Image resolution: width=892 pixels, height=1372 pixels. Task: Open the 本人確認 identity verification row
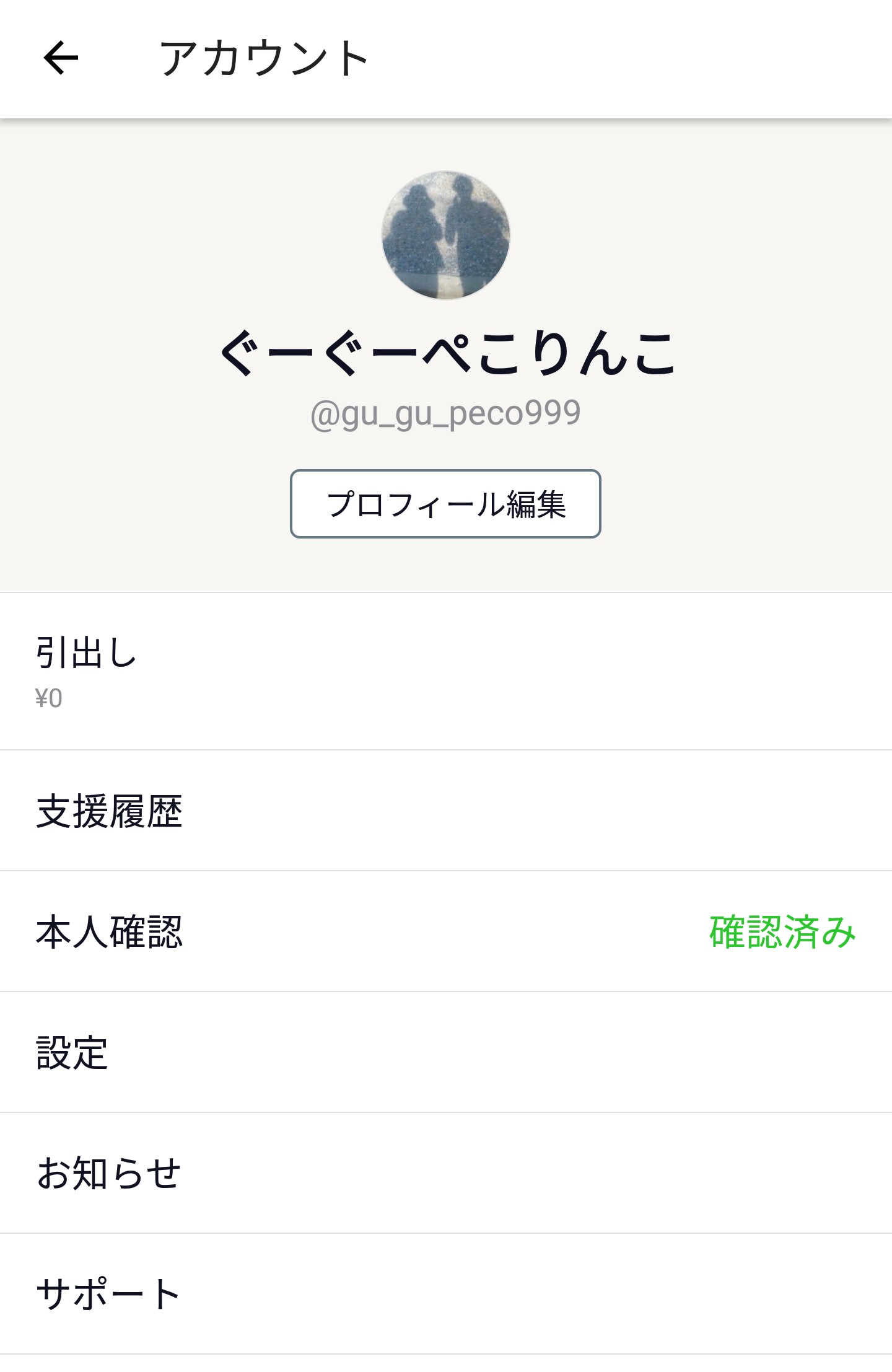pyautogui.click(x=446, y=931)
